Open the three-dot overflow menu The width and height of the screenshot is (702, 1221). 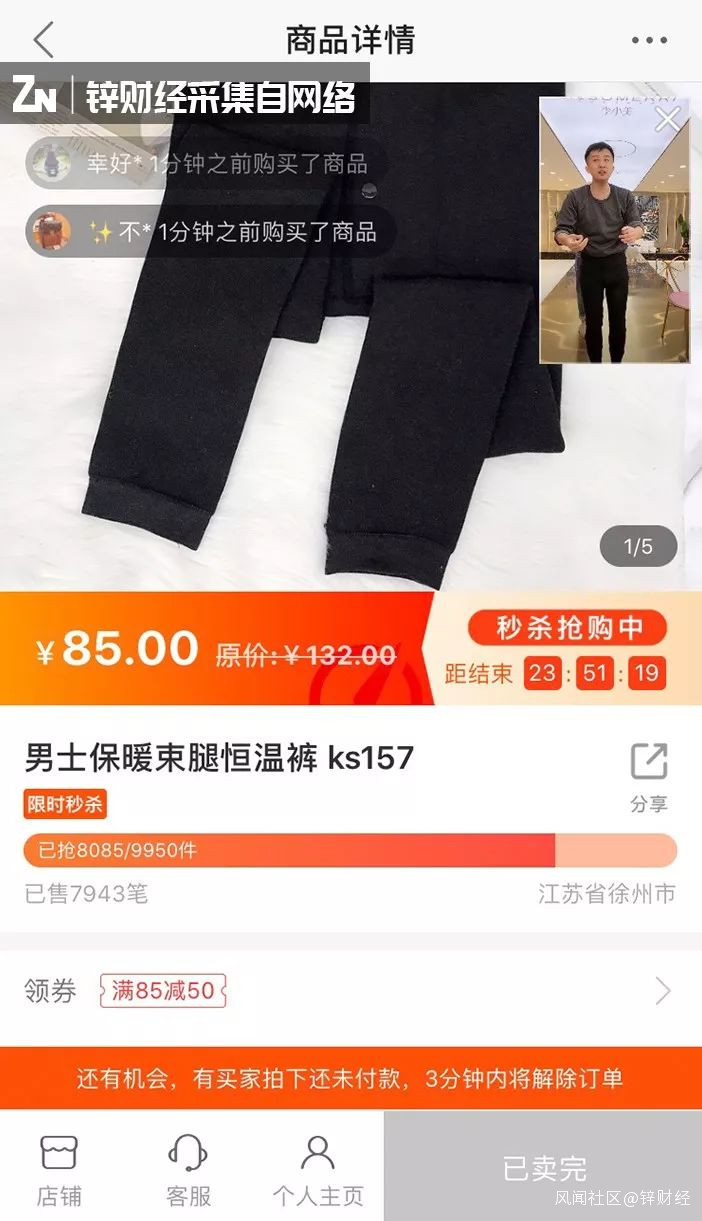(x=649, y=41)
